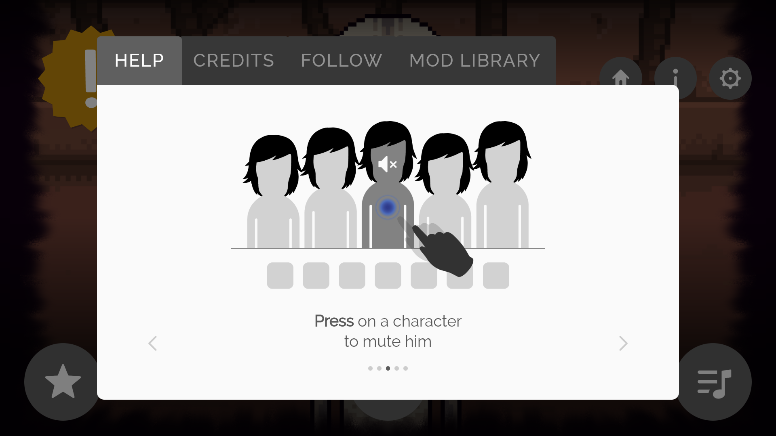
Task: Open the Follow tab
Action: click(341, 61)
